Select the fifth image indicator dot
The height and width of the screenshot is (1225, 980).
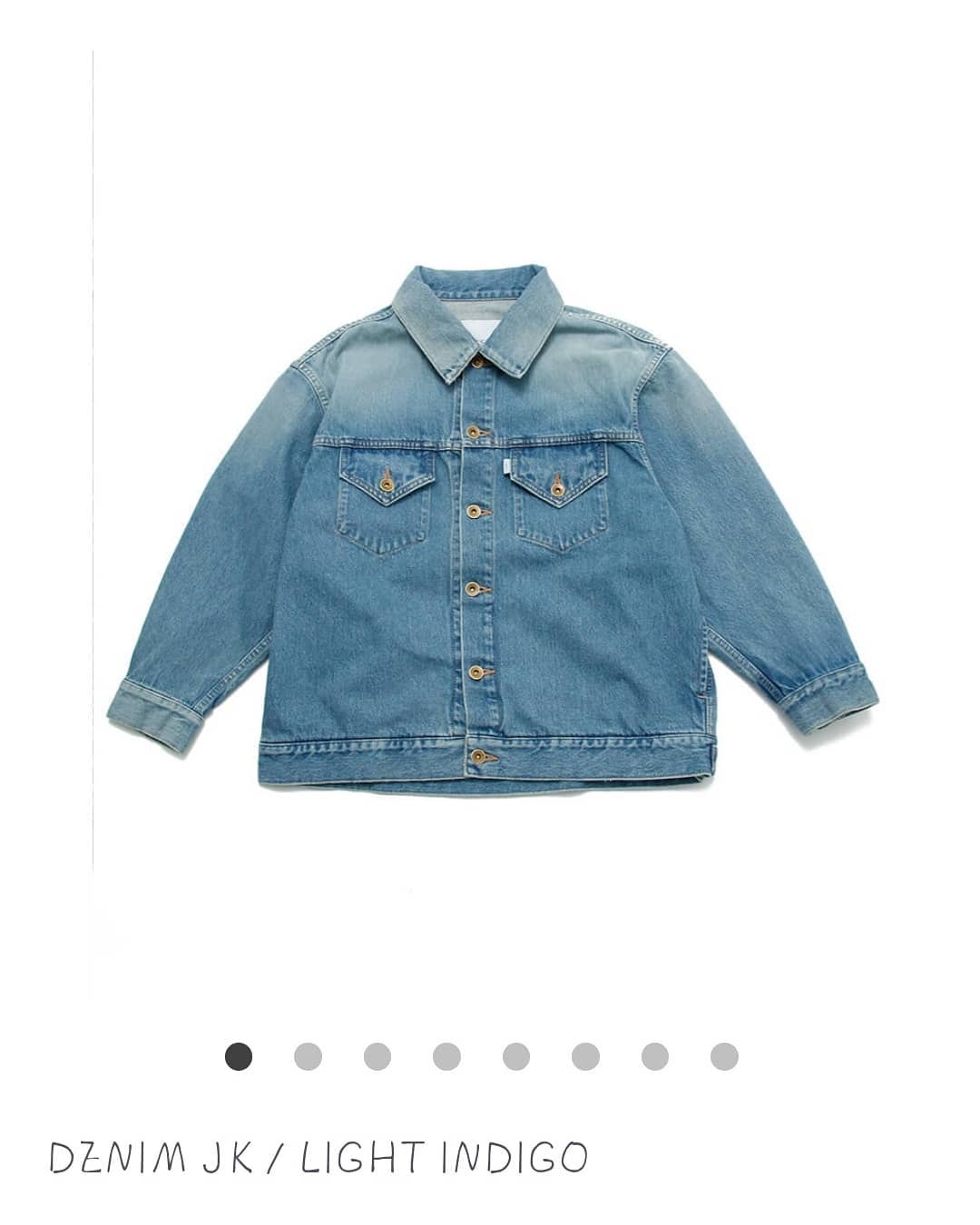pos(516,1056)
